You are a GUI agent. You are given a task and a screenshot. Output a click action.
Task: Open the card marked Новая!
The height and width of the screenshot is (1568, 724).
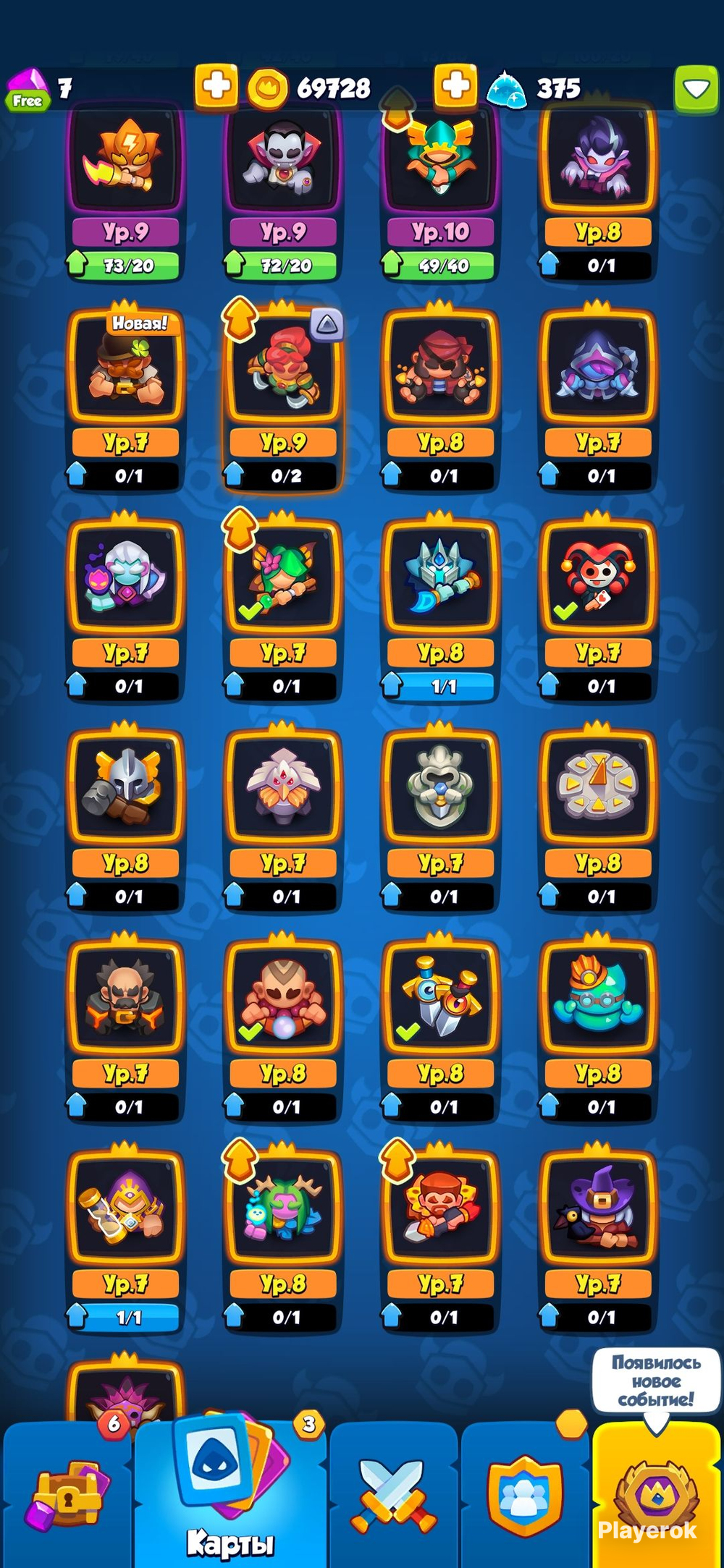tap(125, 398)
